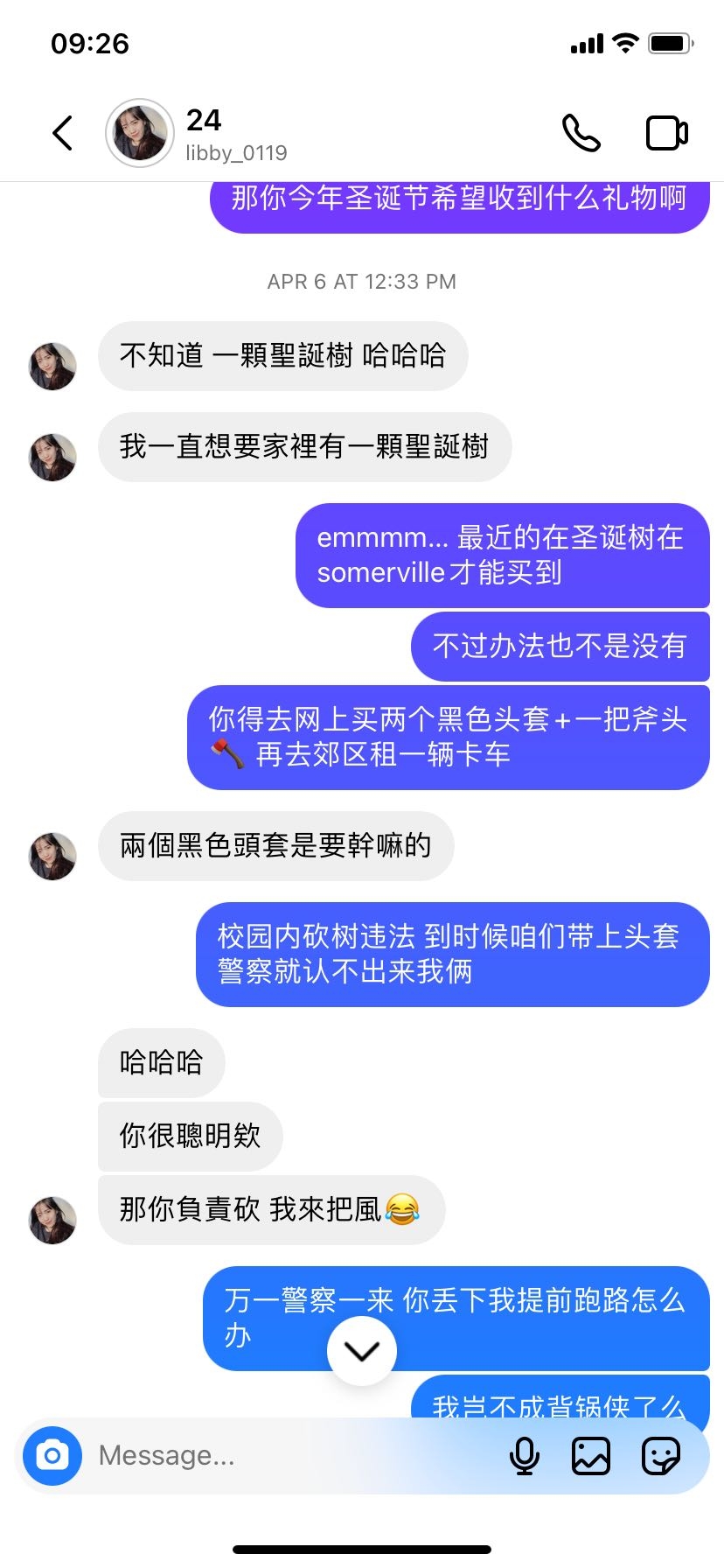Jump to latest messages with down arrow
The width and height of the screenshot is (724, 1568).
tap(361, 1351)
